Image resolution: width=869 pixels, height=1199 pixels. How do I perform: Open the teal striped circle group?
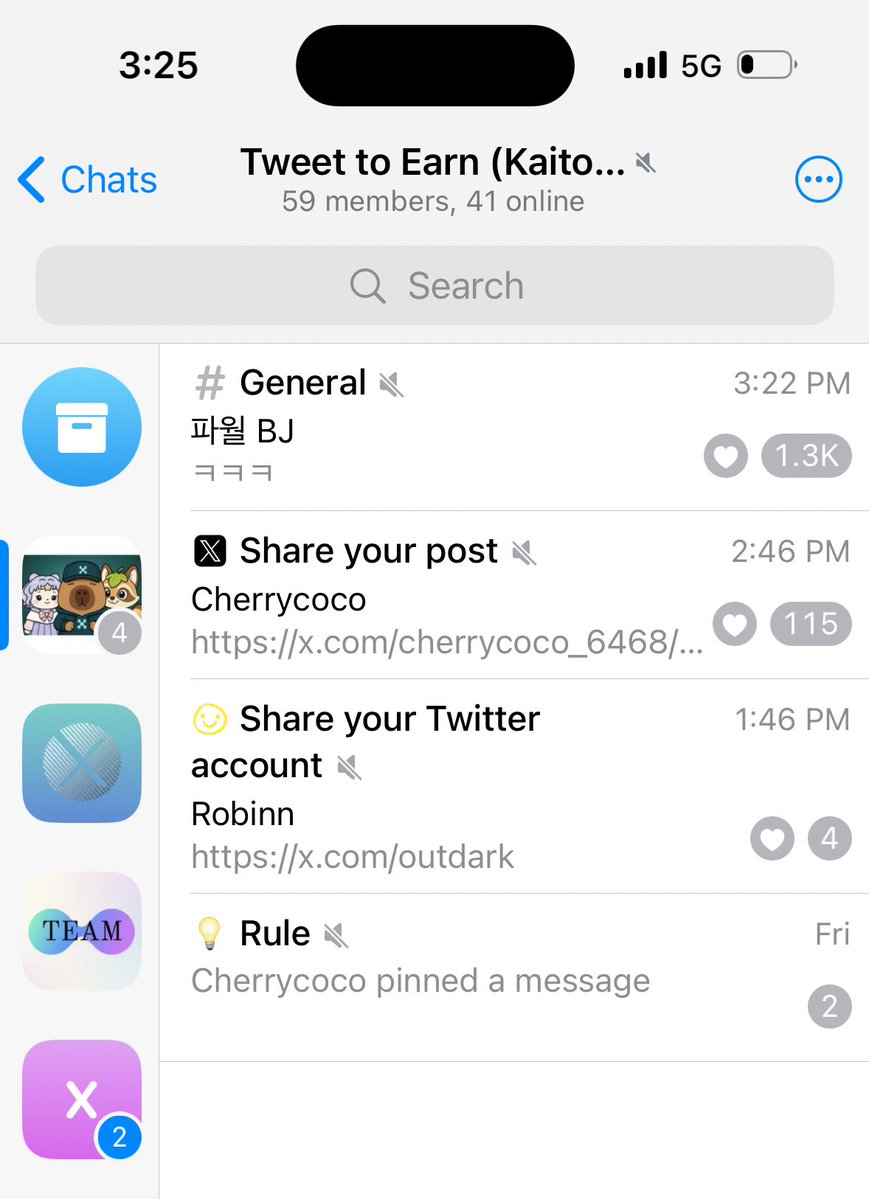click(x=82, y=763)
